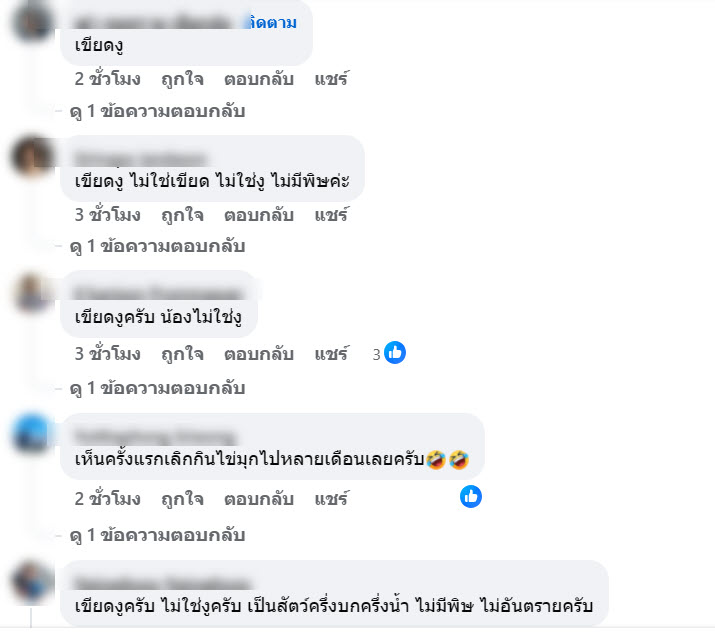
Task: Reply to the one-word "เขียดงู" comment
Action: (258, 79)
